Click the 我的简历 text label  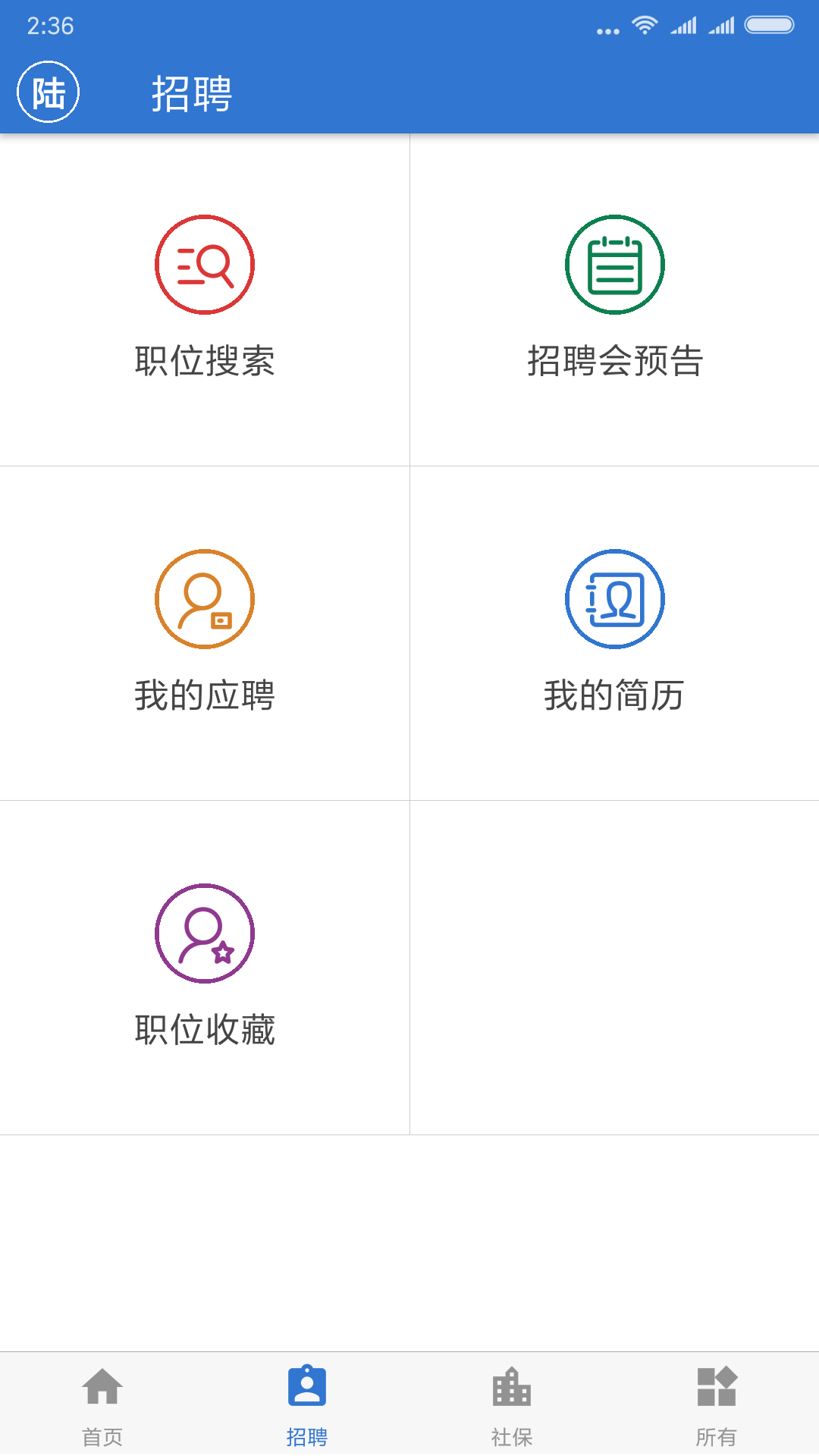tap(614, 694)
